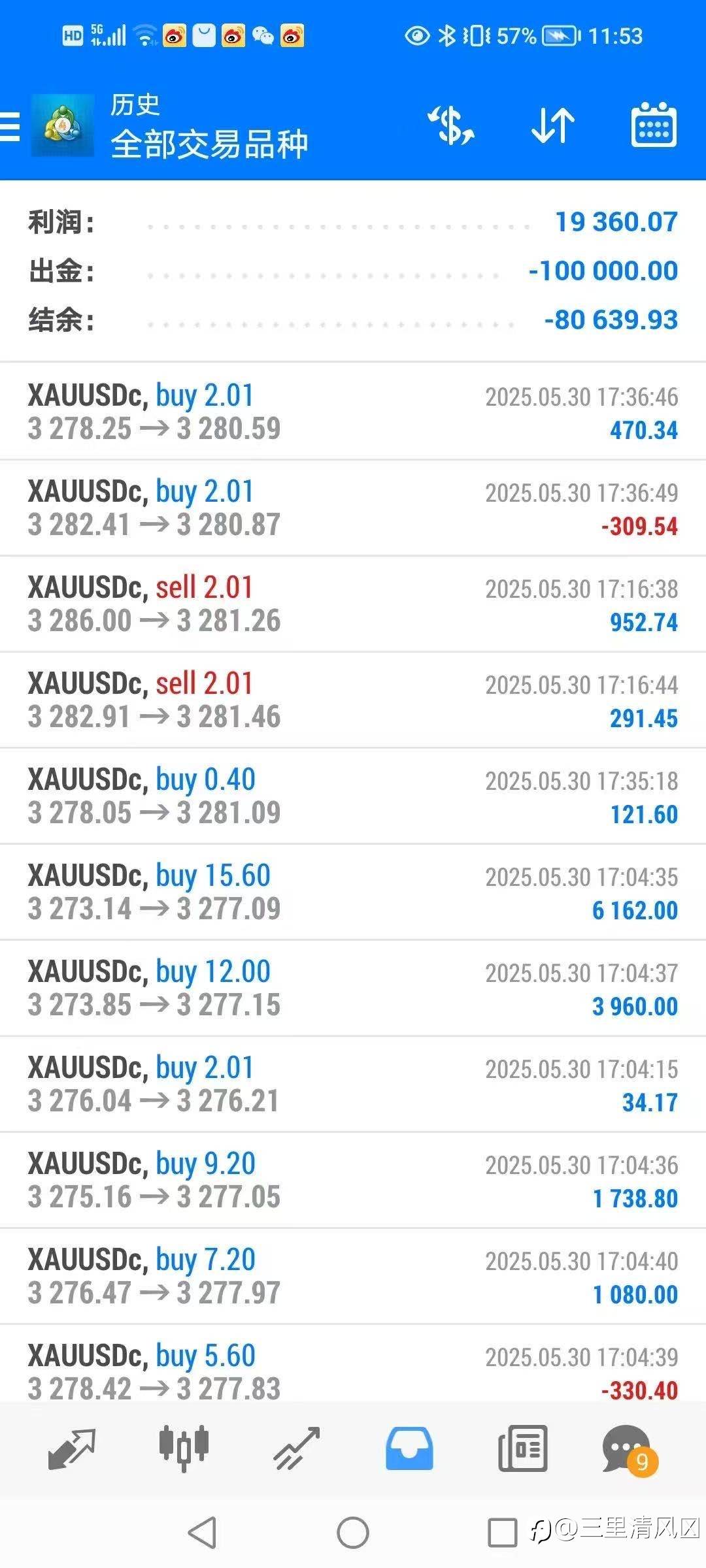Open the buy 12.00 trade row
The height and width of the screenshot is (1568, 706).
coord(353,988)
